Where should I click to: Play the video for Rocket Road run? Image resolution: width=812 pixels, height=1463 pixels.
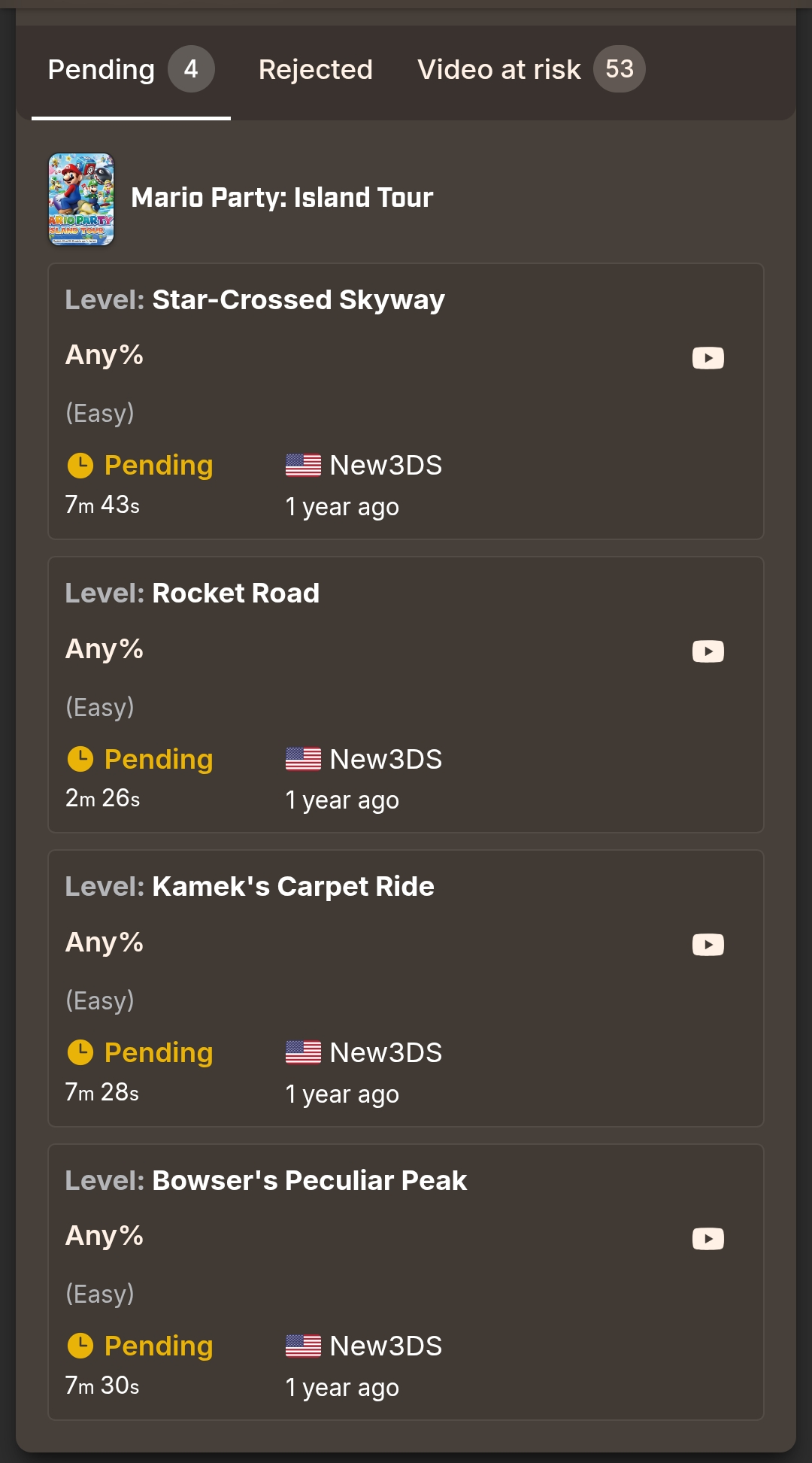point(708,651)
